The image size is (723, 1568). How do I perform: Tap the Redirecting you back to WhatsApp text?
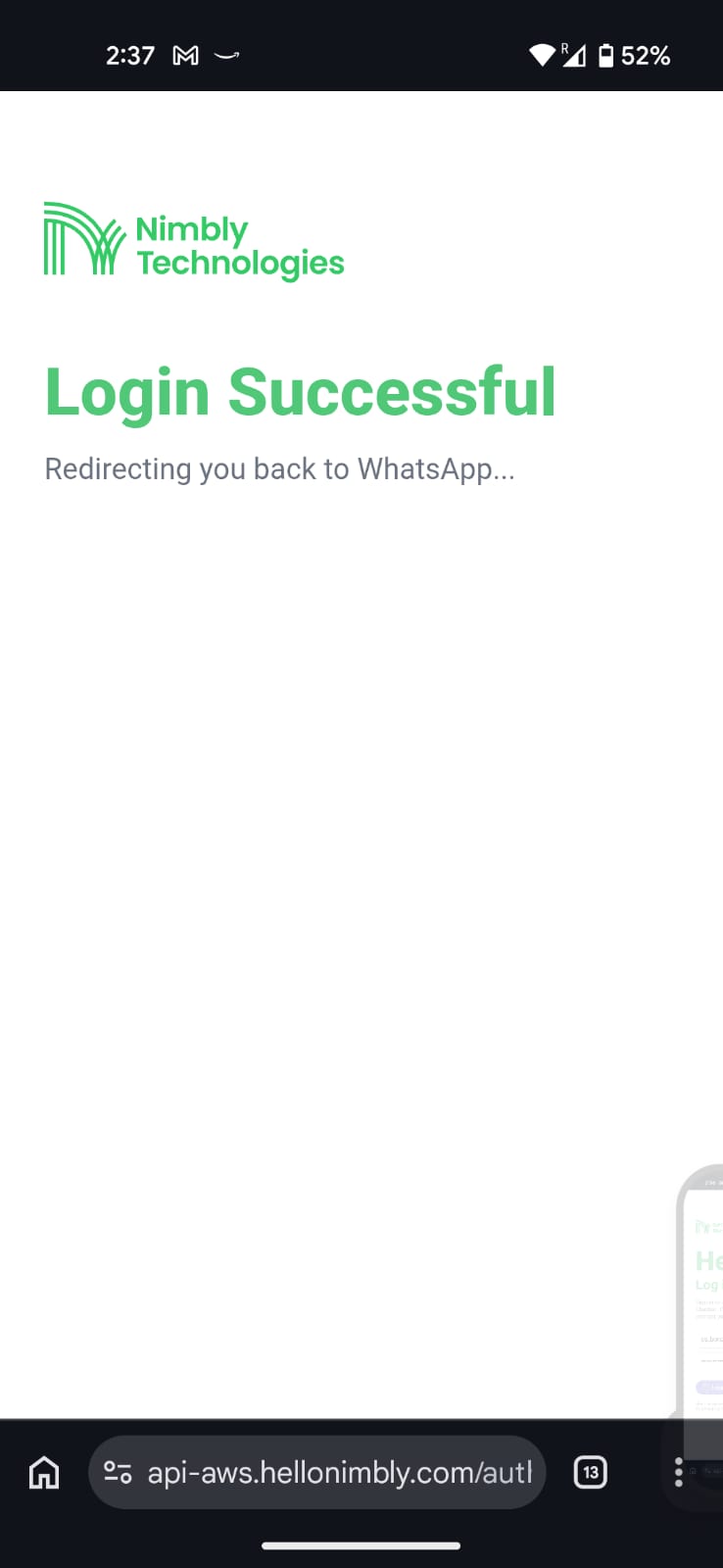279,468
